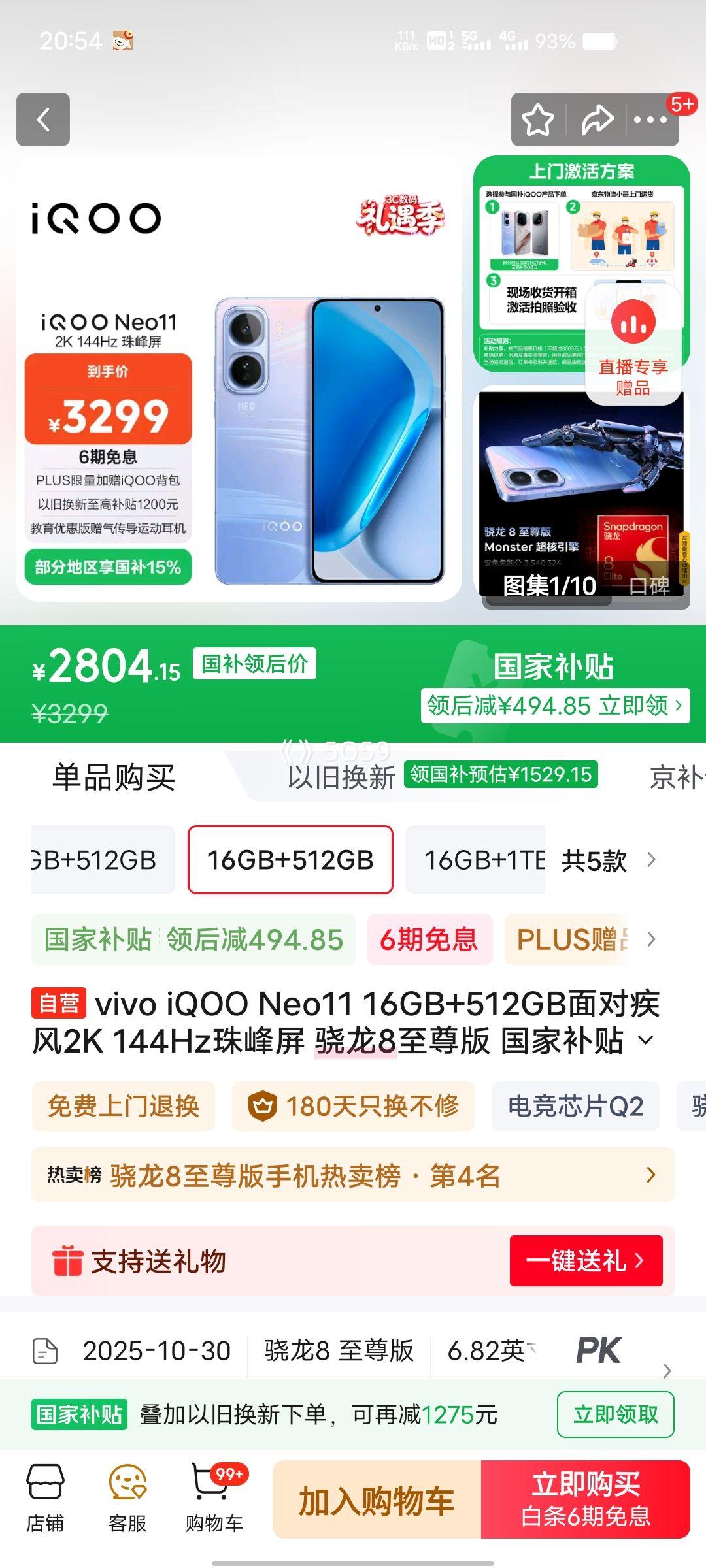Tap the back arrow to leave product page
The image size is (706, 1568).
click(43, 120)
